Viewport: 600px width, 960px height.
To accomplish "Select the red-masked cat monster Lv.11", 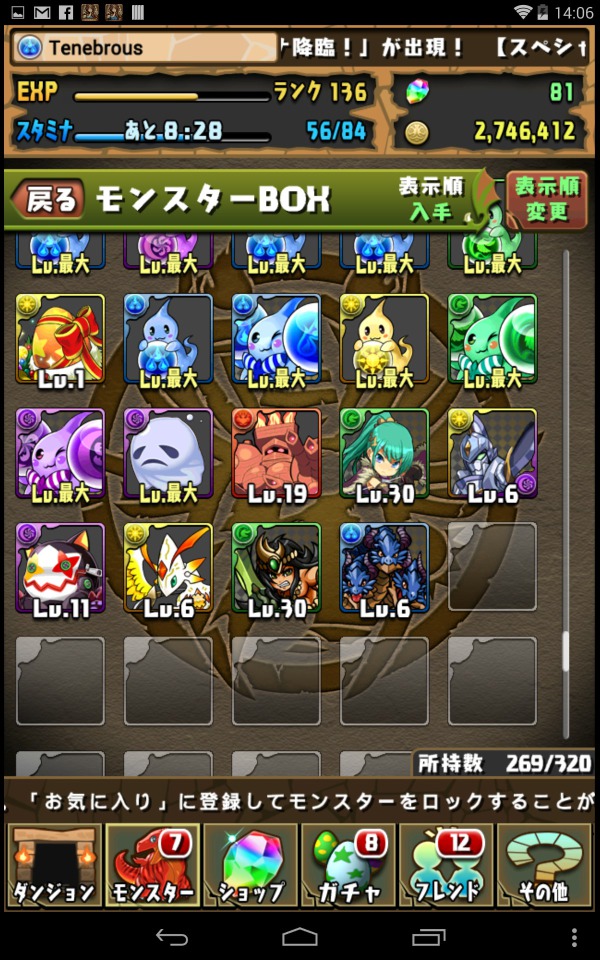I will coord(60,567).
